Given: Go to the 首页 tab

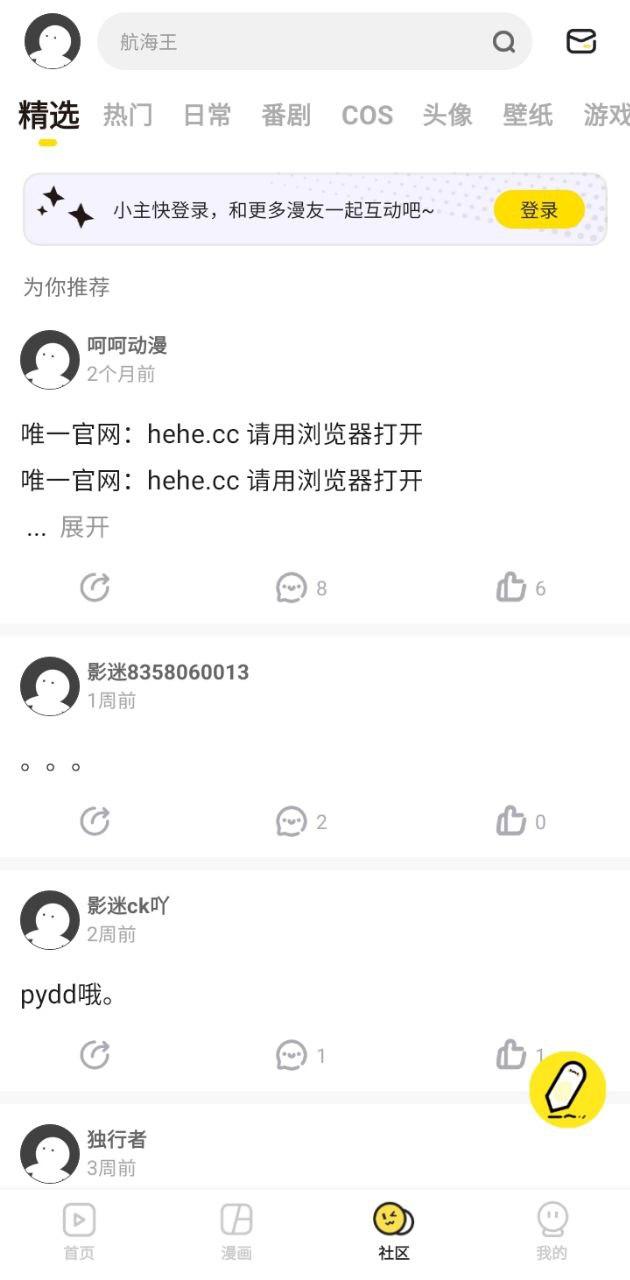Looking at the screenshot, I should tap(79, 1231).
